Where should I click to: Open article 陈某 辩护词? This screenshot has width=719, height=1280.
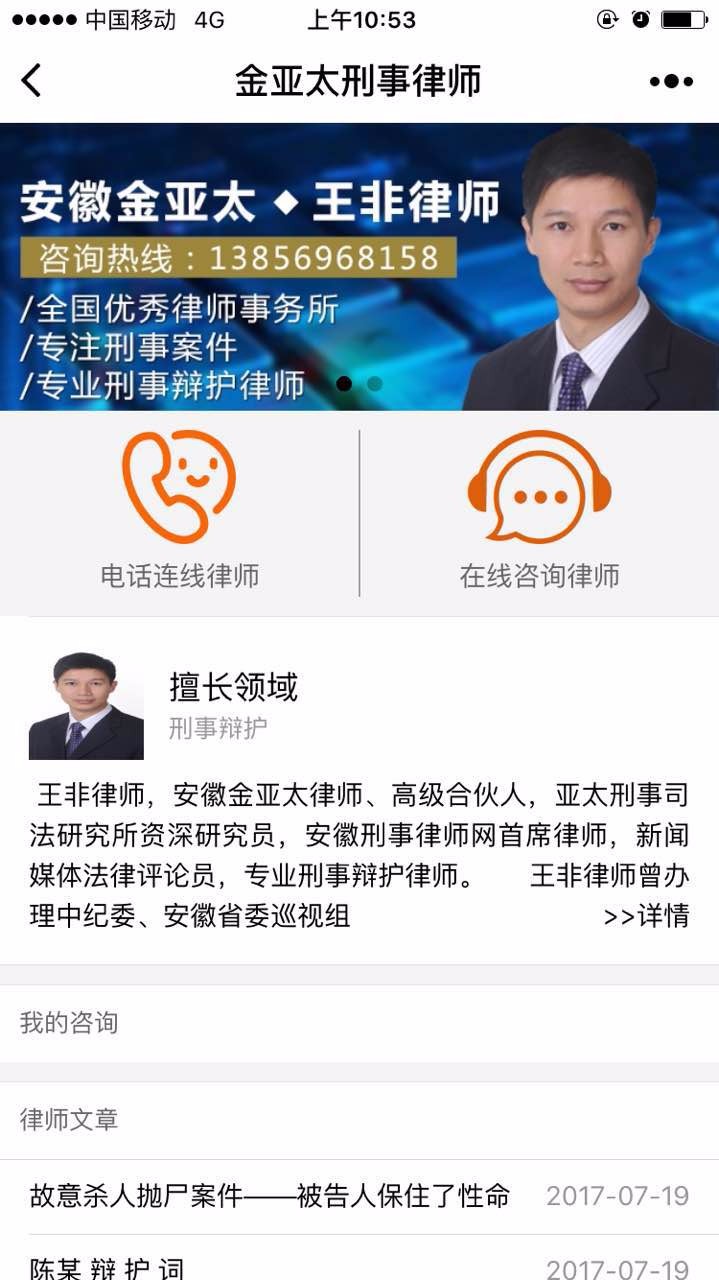(359, 1262)
